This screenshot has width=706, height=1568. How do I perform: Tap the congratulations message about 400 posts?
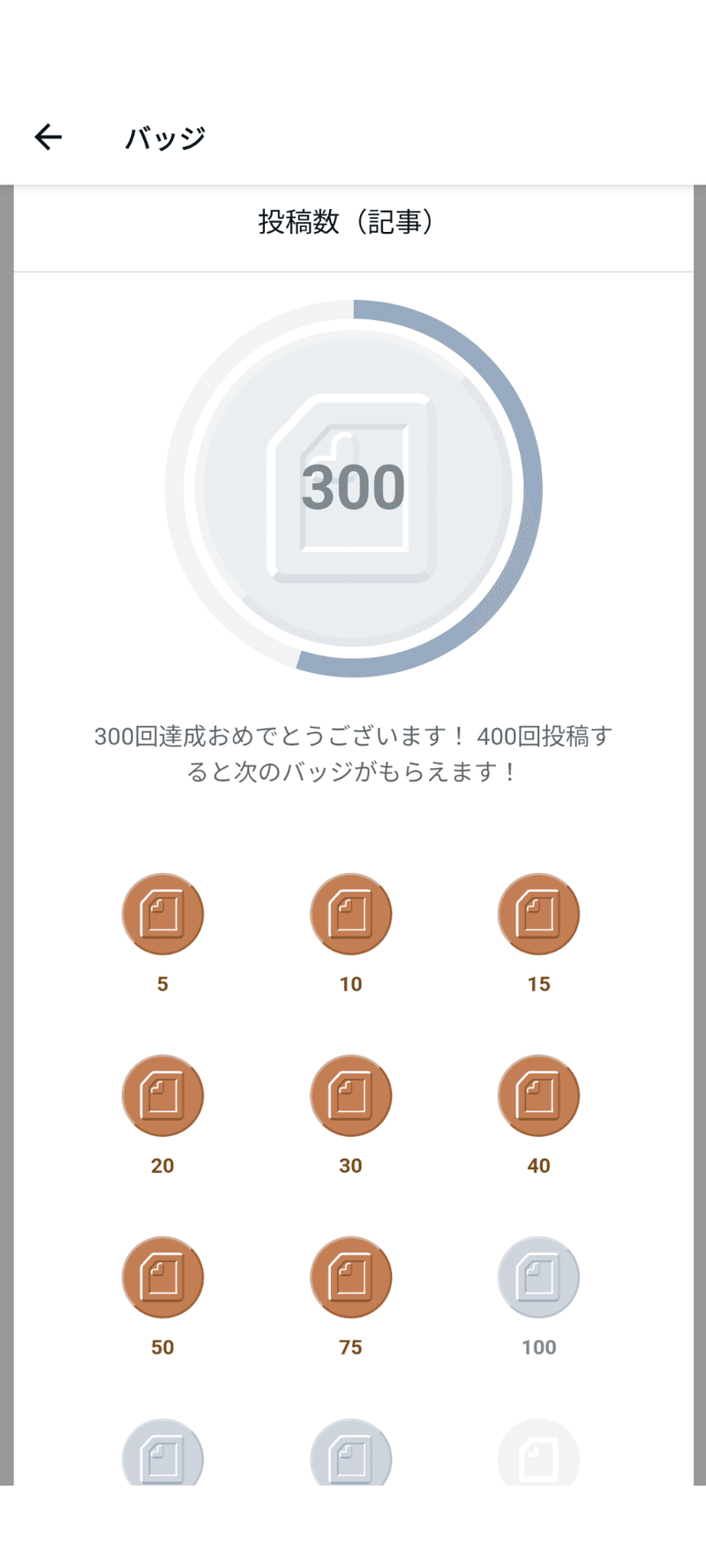pyautogui.click(x=353, y=752)
